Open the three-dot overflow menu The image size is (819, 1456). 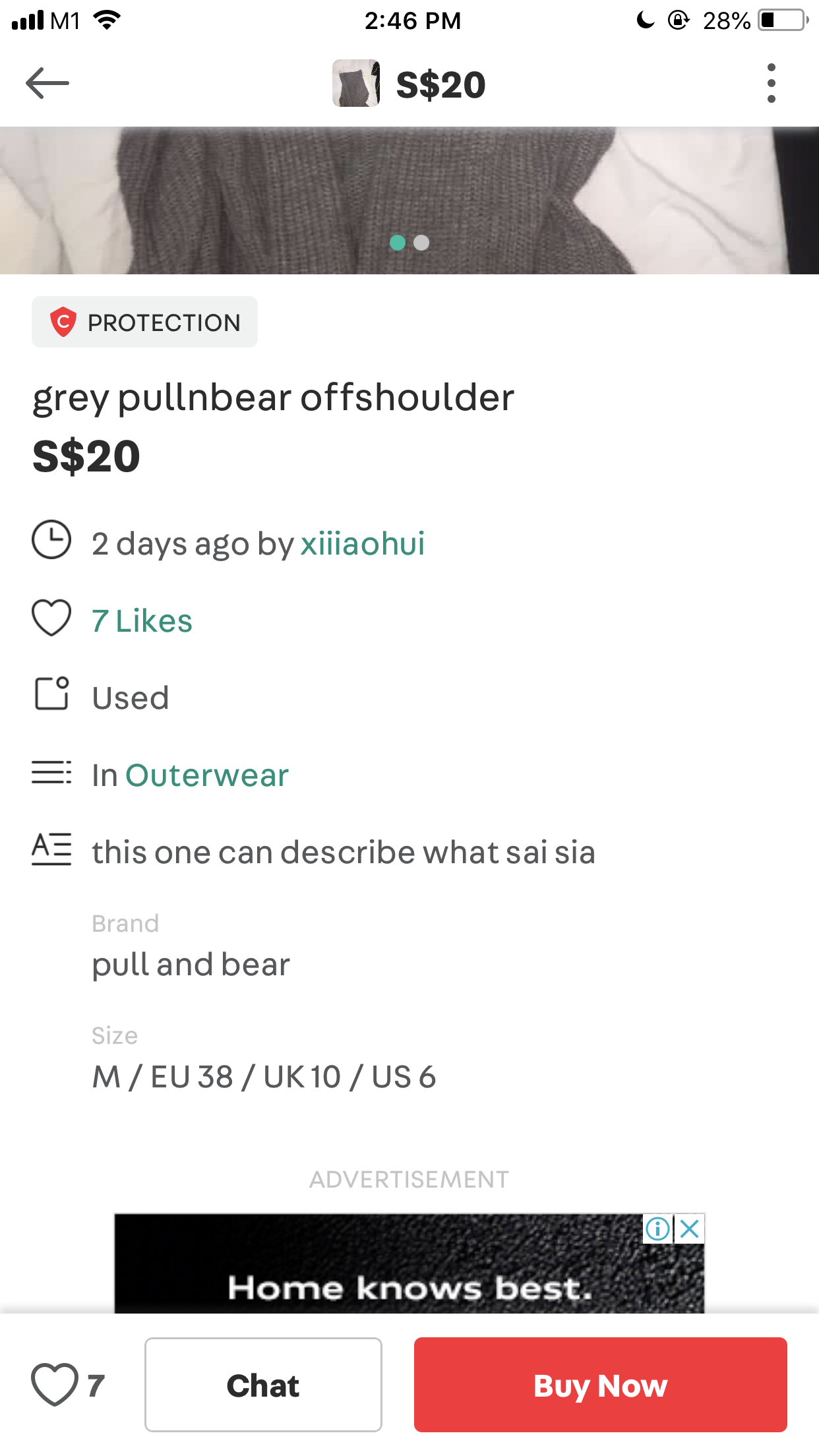(771, 83)
